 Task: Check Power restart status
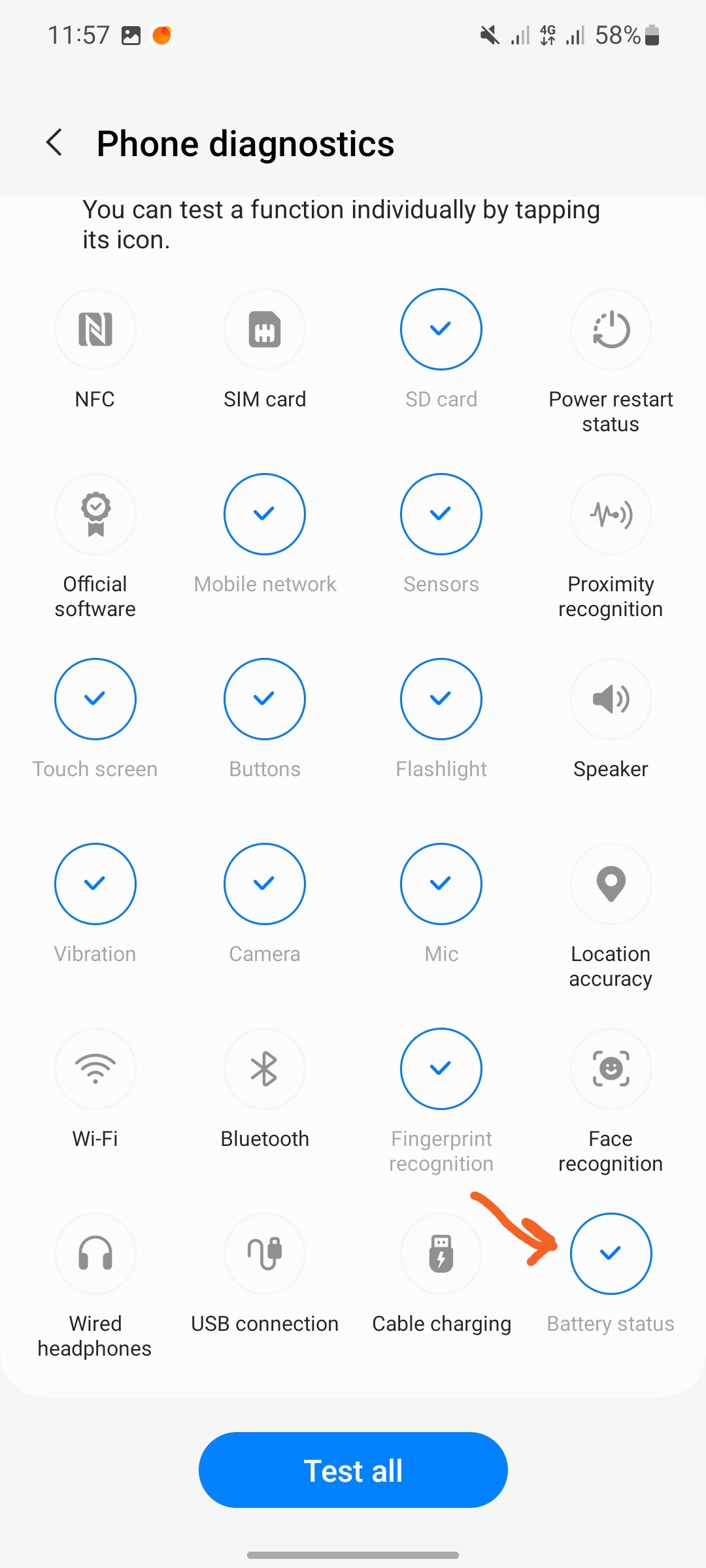click(x=611, y=329)
